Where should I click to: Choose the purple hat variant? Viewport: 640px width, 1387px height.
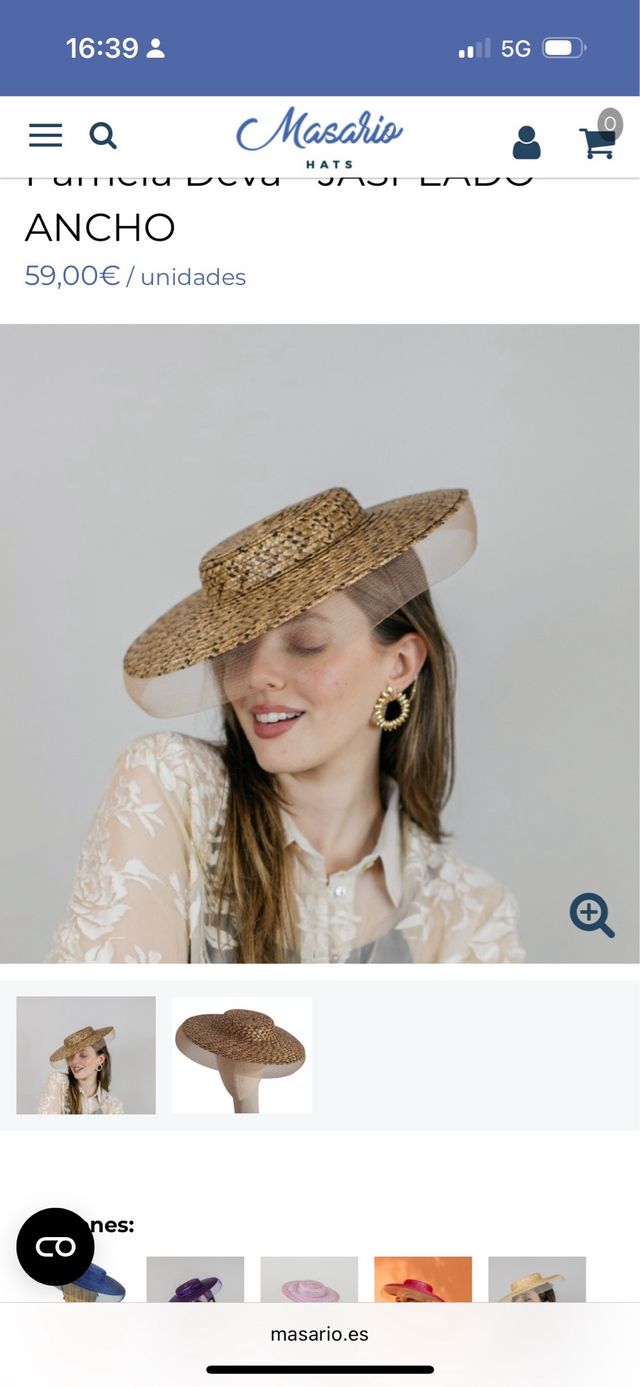click(x=195, y=1280)
